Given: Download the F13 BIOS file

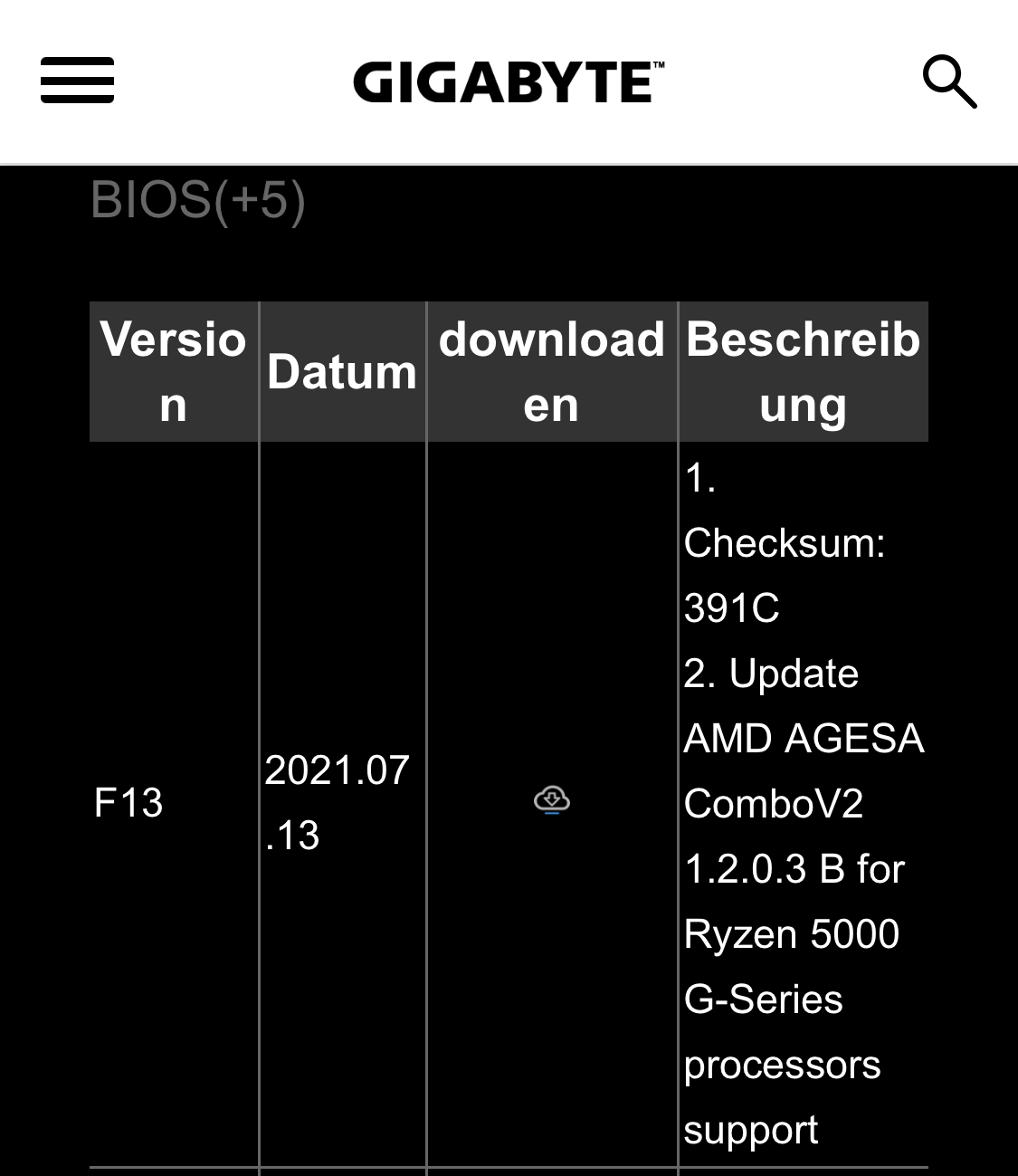Looking at the screenshot, I should (551, 801).
